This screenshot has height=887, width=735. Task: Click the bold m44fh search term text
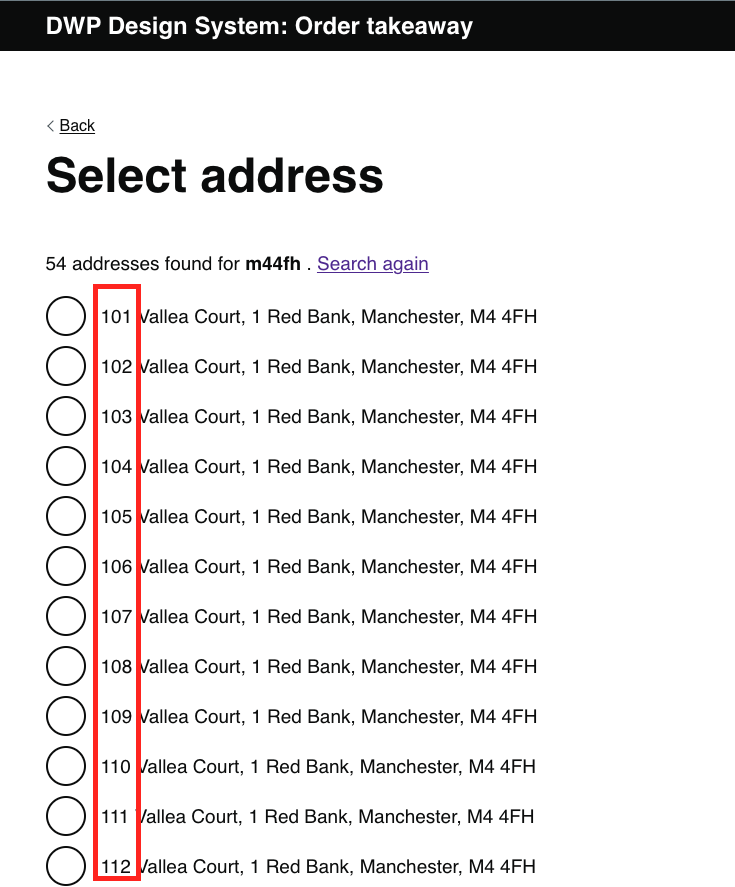point(271,264)
